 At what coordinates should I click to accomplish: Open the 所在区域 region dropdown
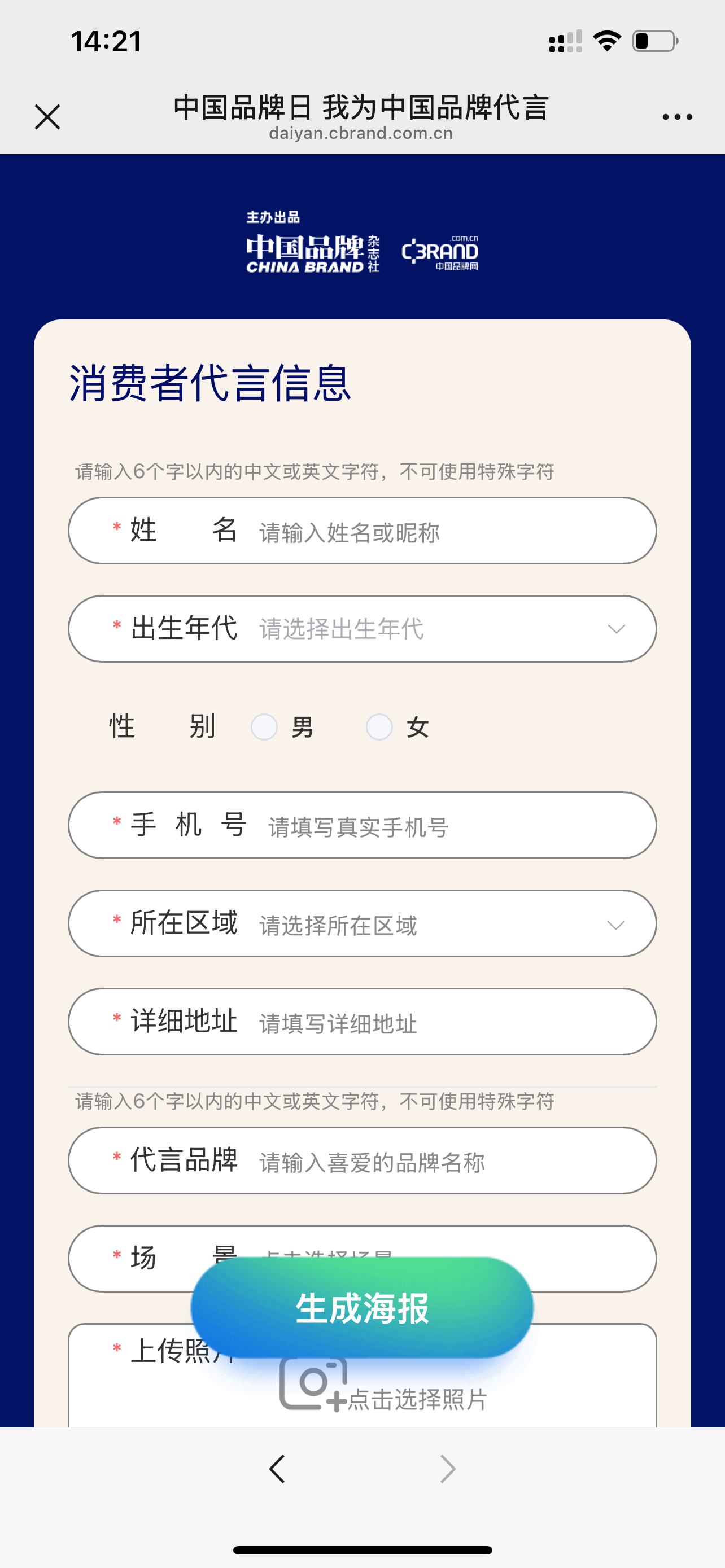[x=362, y=923]
